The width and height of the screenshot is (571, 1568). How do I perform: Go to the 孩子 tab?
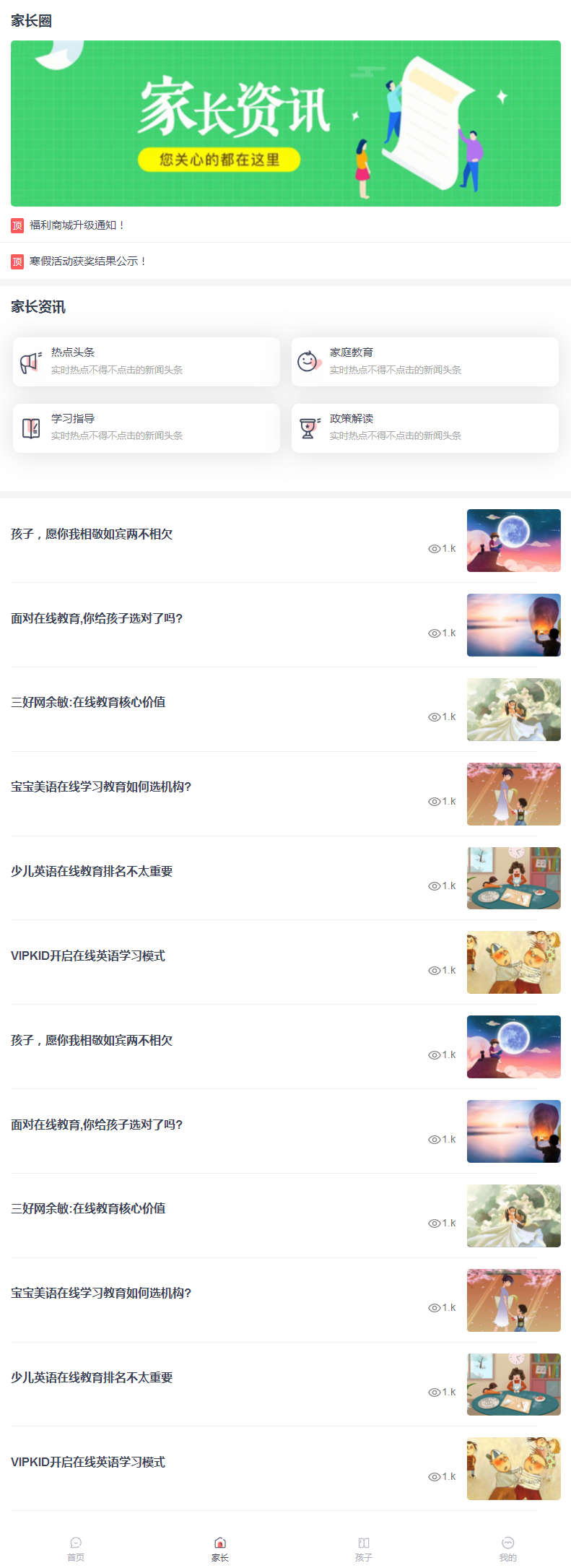(x=364, y=1549)
